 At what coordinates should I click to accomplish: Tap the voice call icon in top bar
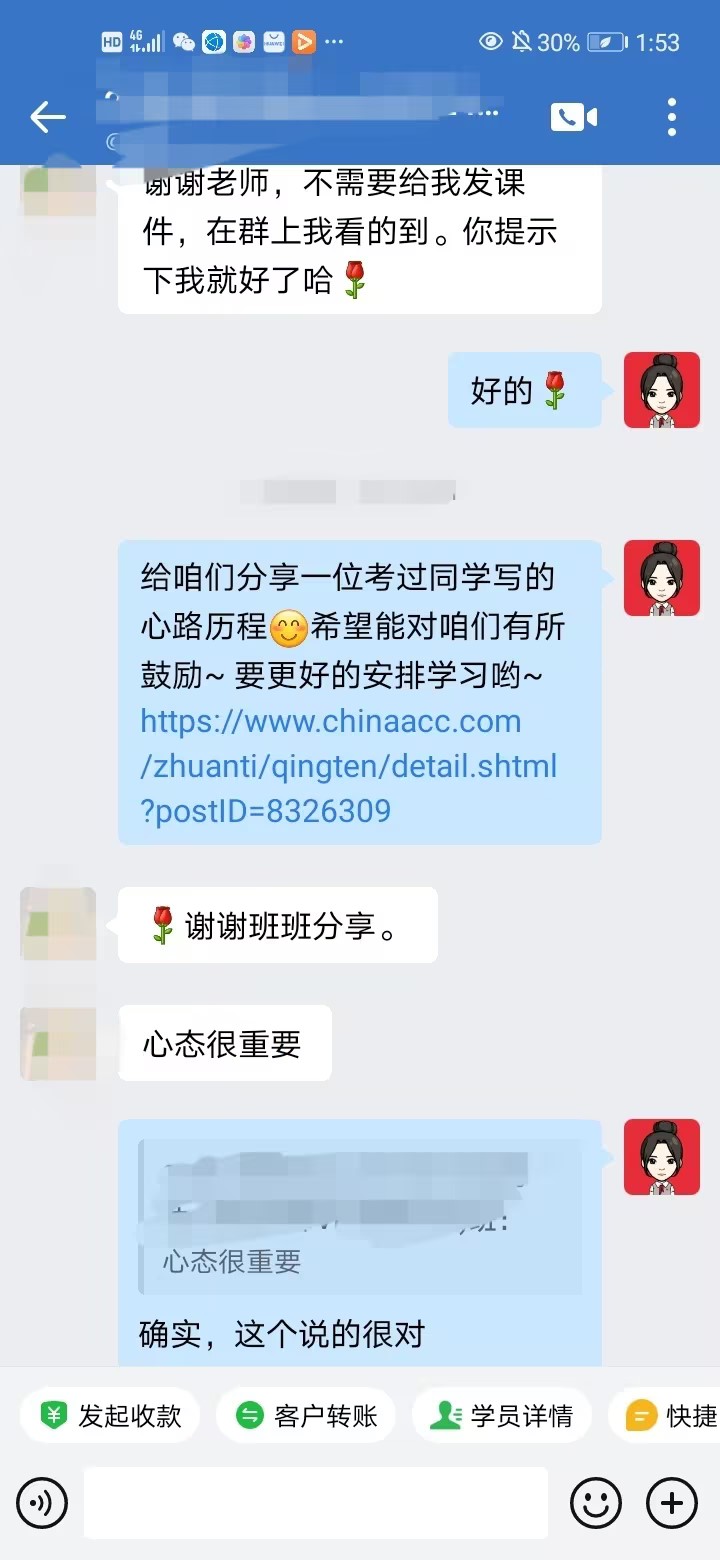tap(572, 117)
